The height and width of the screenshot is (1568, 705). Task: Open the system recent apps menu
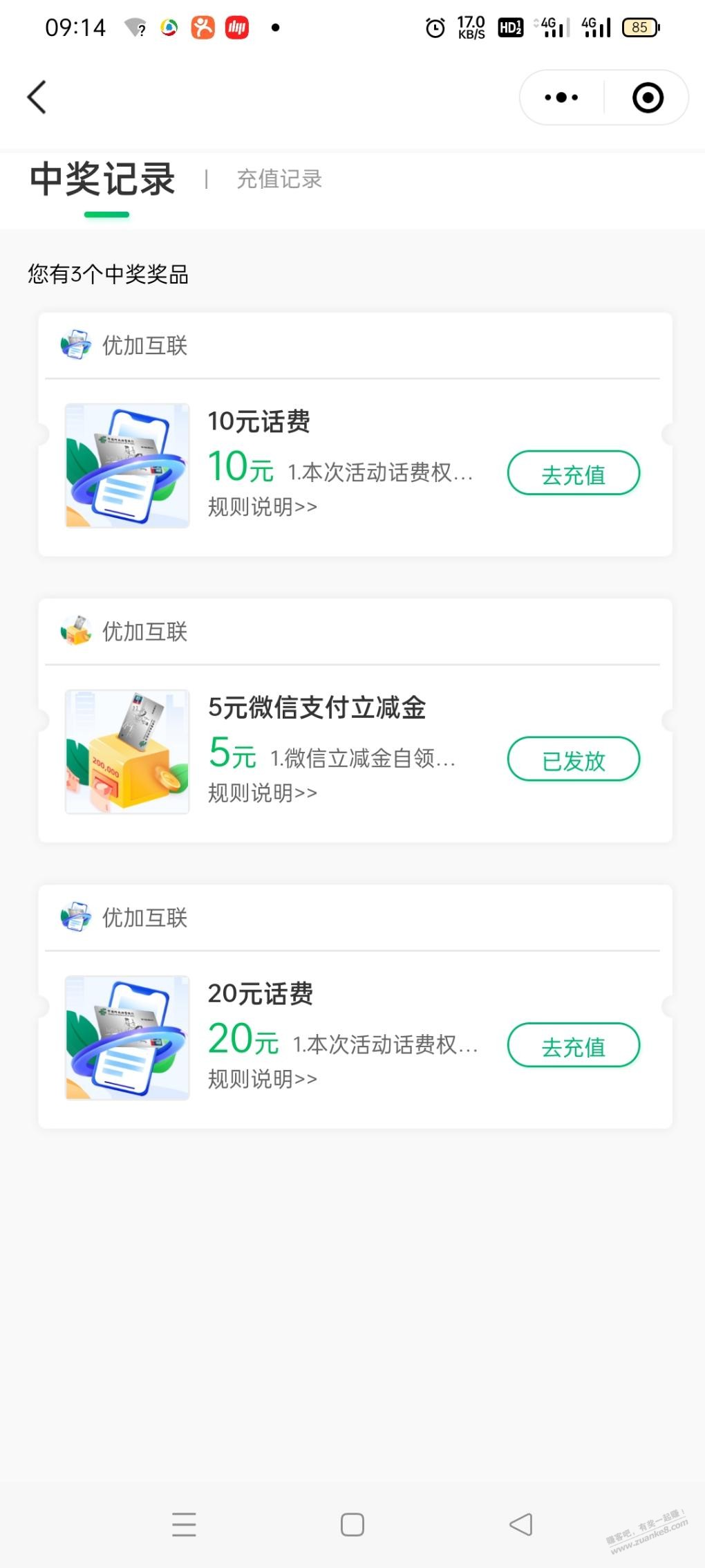184,1524
